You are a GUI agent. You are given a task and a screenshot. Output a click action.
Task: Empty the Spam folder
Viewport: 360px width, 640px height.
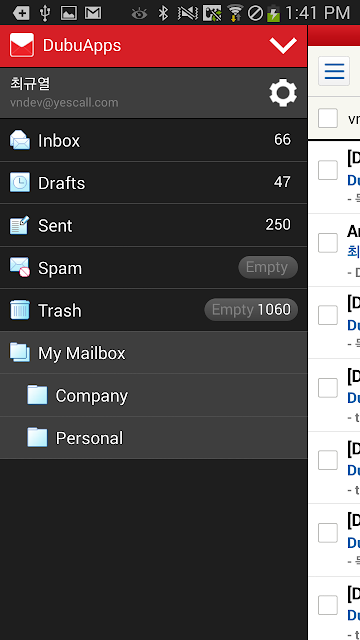click(x=268, y=267)
